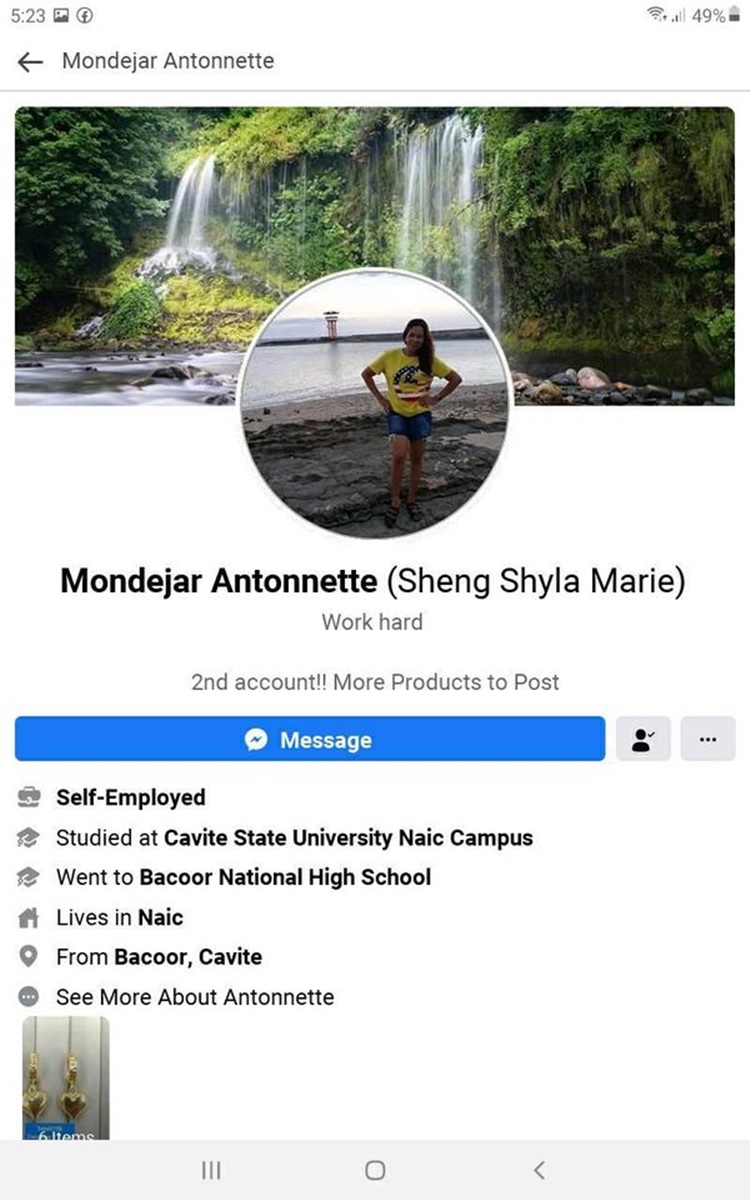The height and width of the screenshot is (1200, 750).
Task: Go back using the top arrow
Action: tap(31, 61)
